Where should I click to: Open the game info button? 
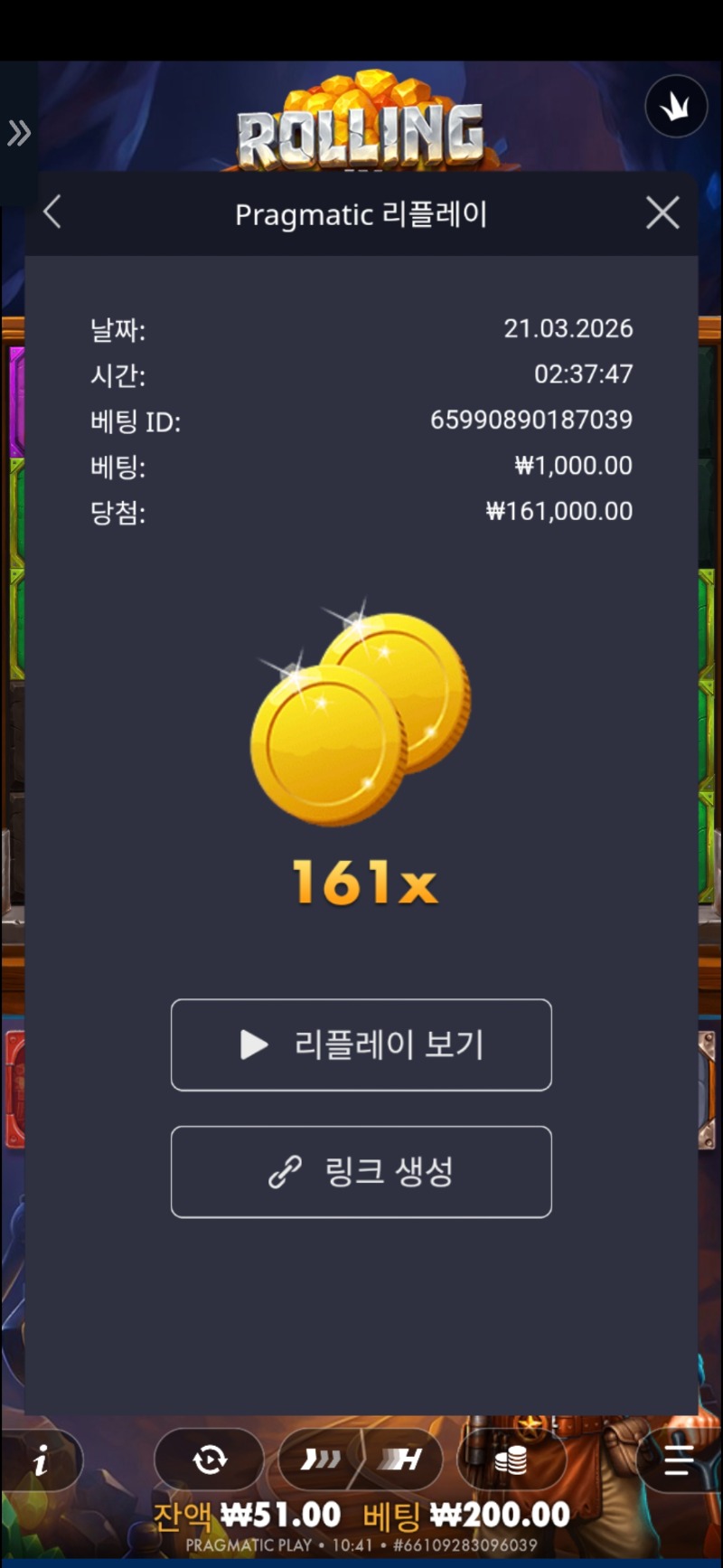tap(41, 1460)
